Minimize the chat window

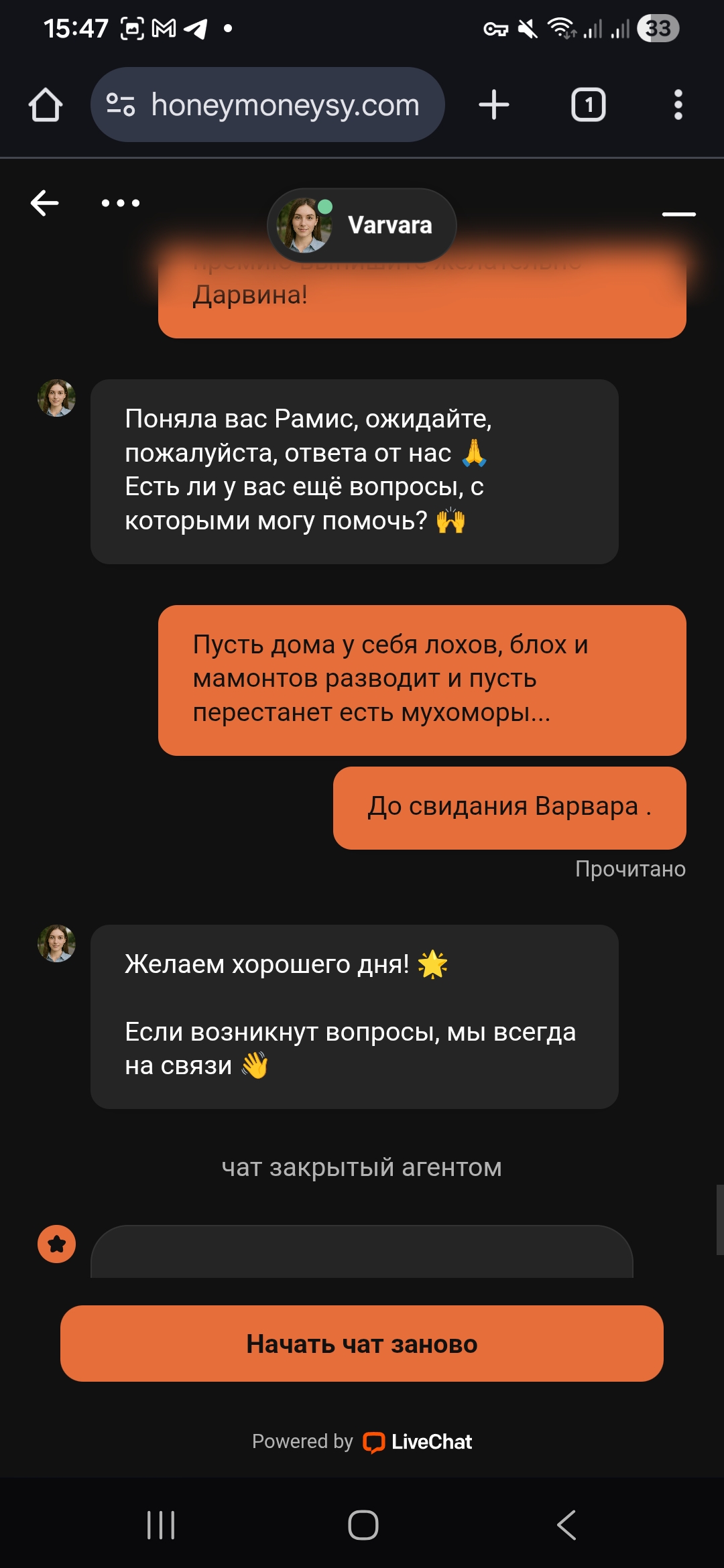(x=678, y=214)
